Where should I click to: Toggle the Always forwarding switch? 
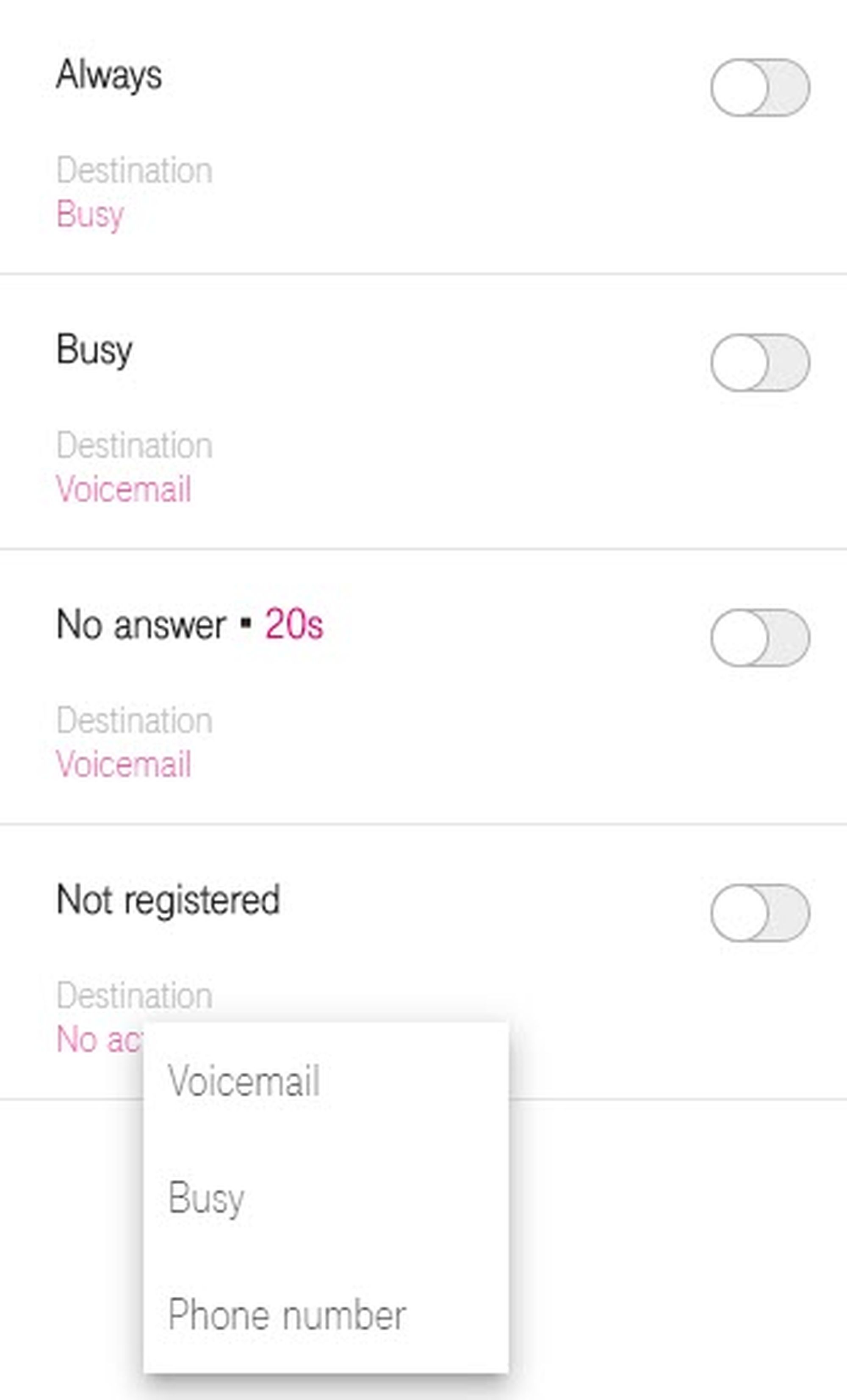point(759,88)
